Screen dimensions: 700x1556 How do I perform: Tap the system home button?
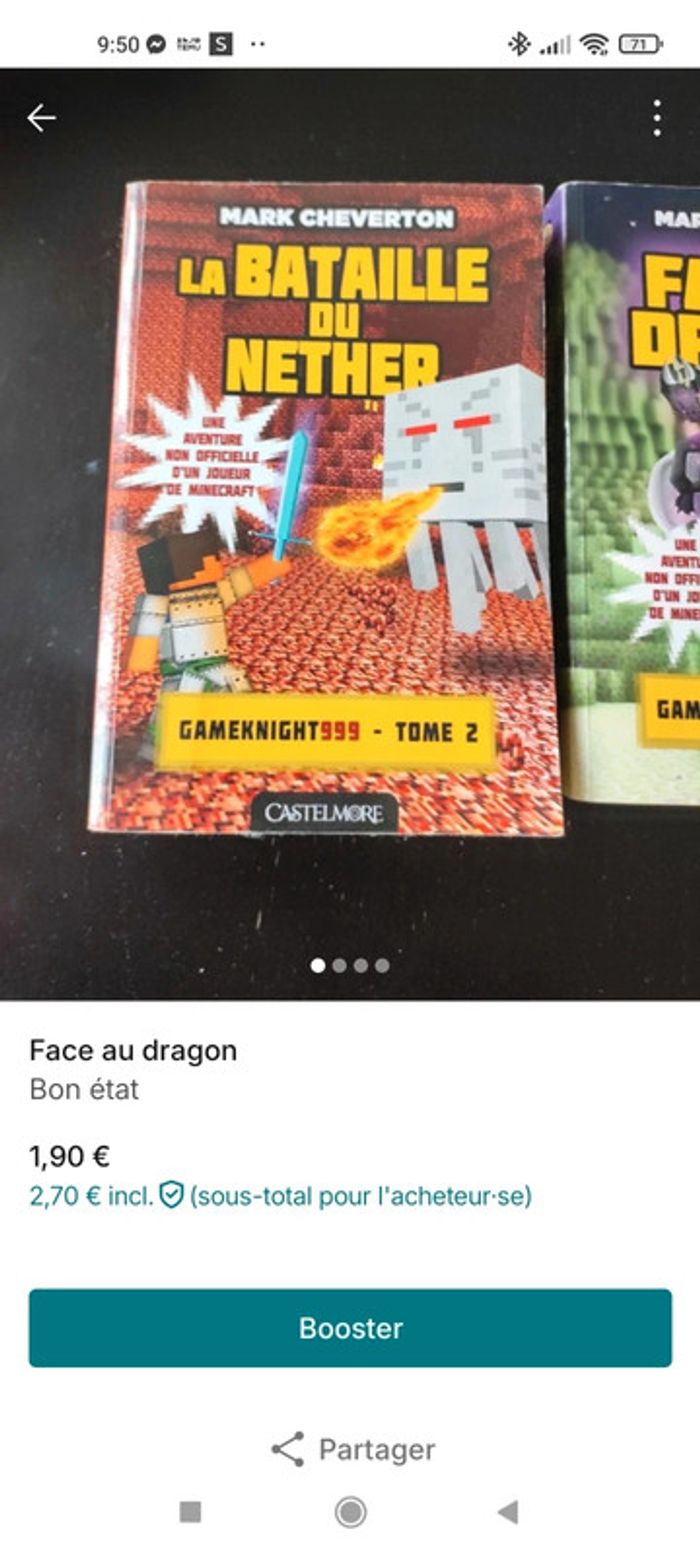click(350, 1512)
